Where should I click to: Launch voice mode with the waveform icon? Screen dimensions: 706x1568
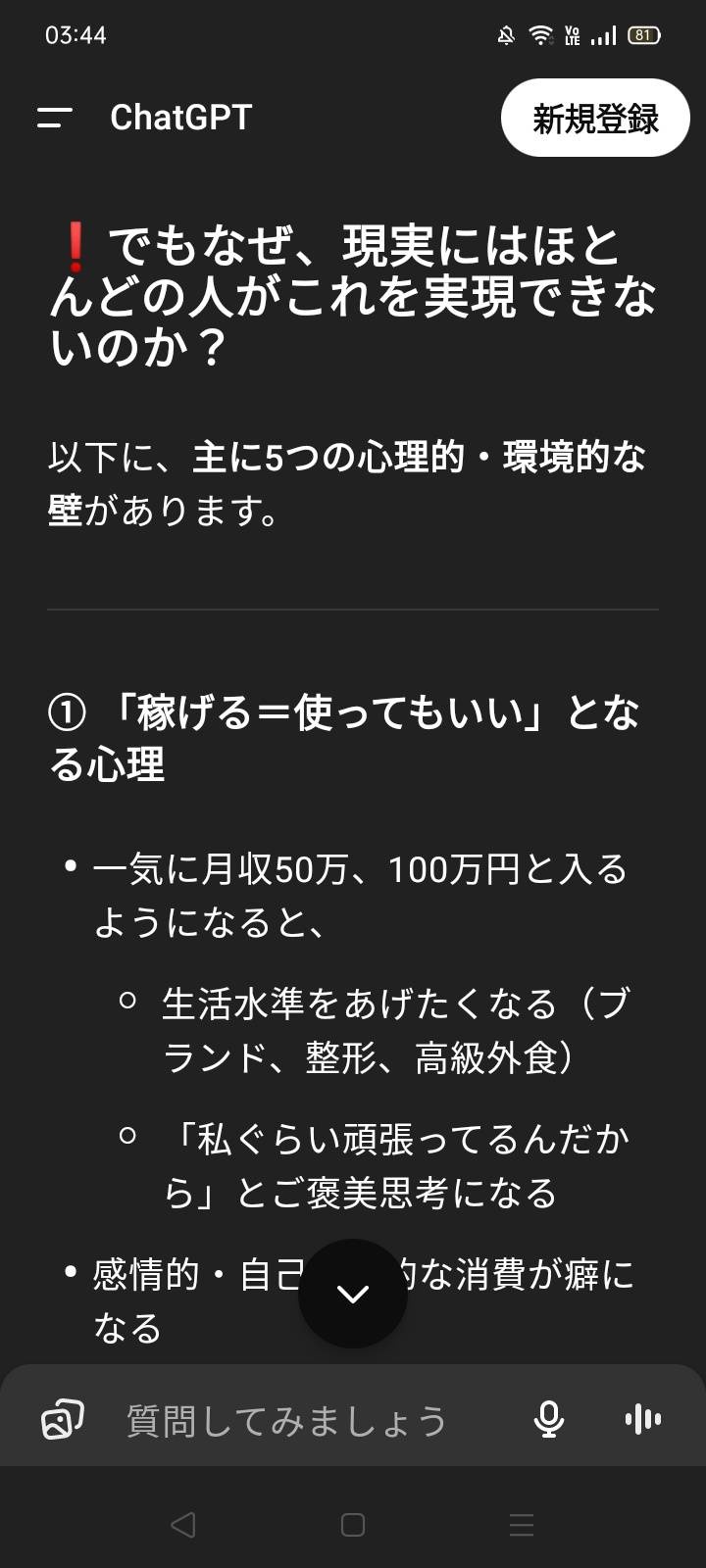(x=642, y=1420)
